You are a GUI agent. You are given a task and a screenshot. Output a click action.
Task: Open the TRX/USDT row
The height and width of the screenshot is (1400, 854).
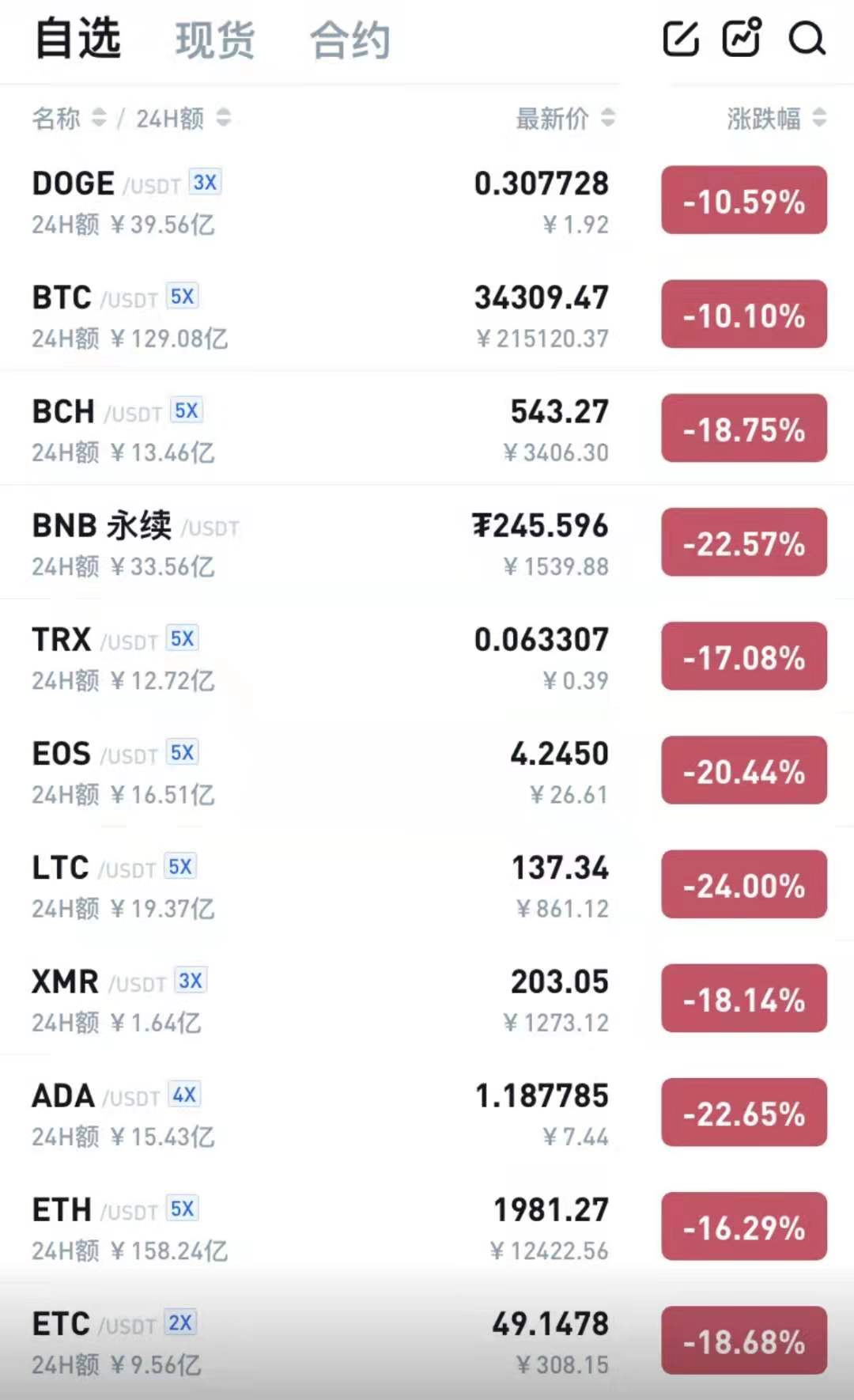click(x=316, y=656)
